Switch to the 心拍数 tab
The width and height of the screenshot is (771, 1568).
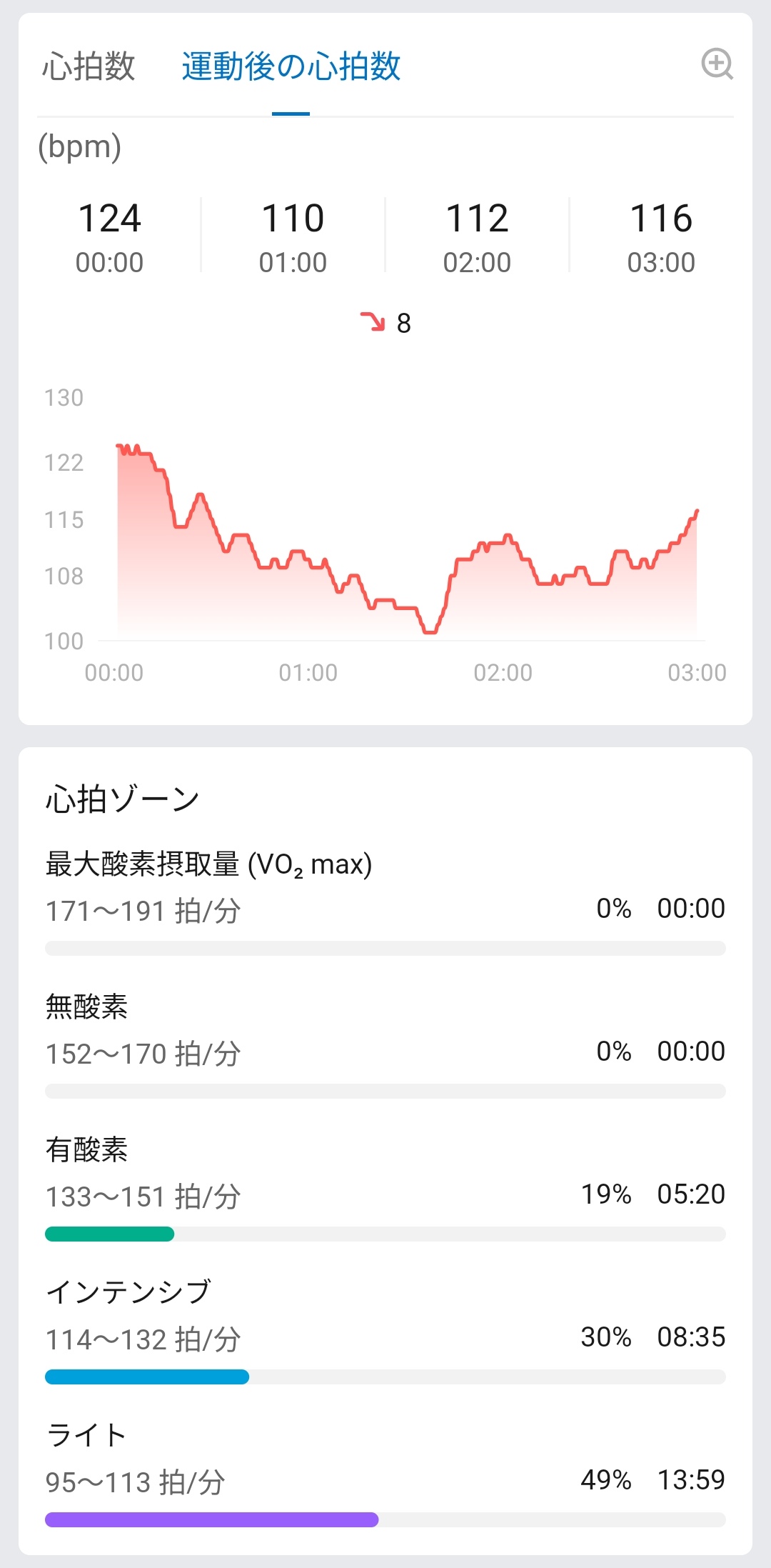pyautogui.click(x=89, y=66)
